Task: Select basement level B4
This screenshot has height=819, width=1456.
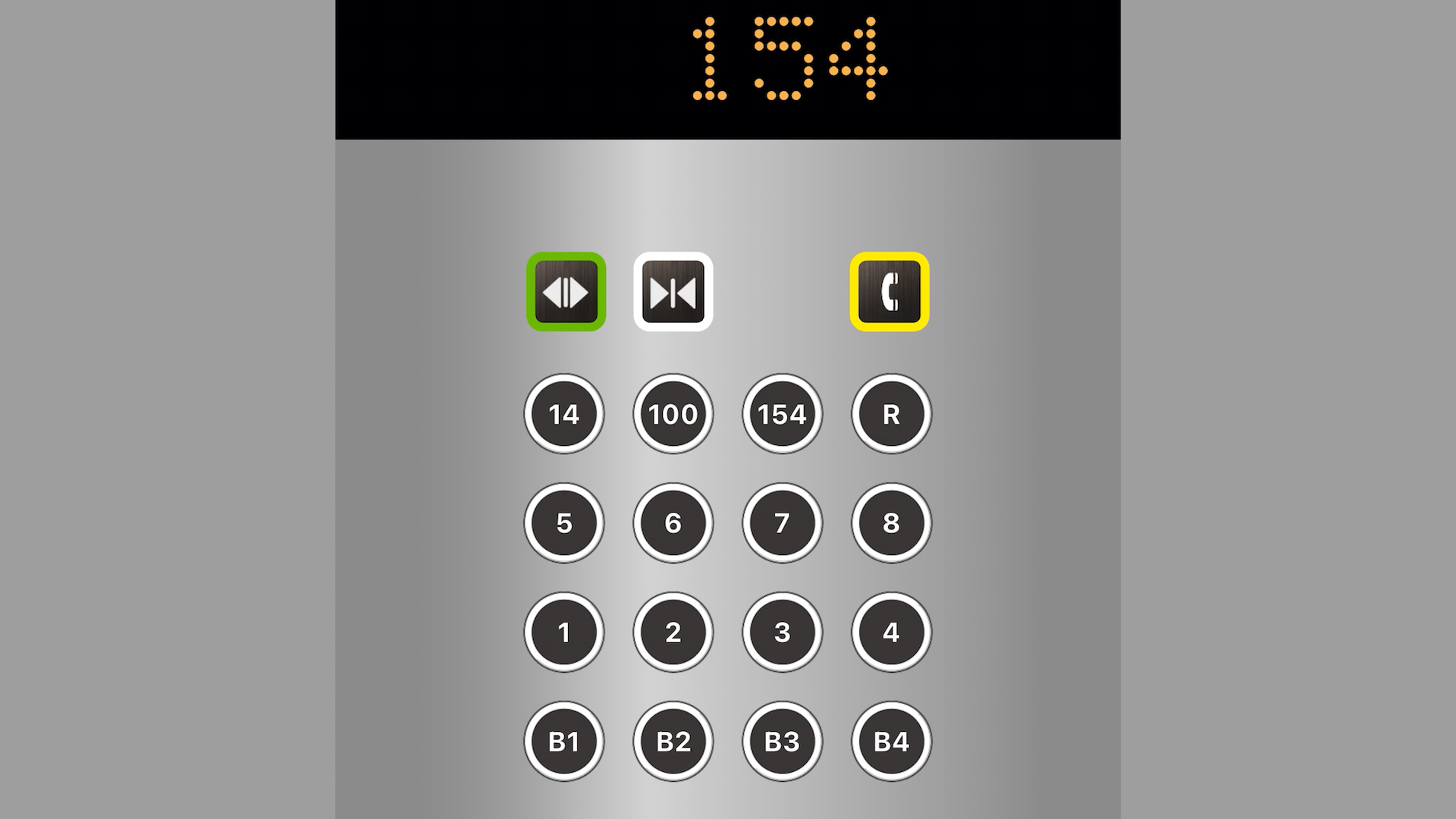Action: [x=891, y=741]
